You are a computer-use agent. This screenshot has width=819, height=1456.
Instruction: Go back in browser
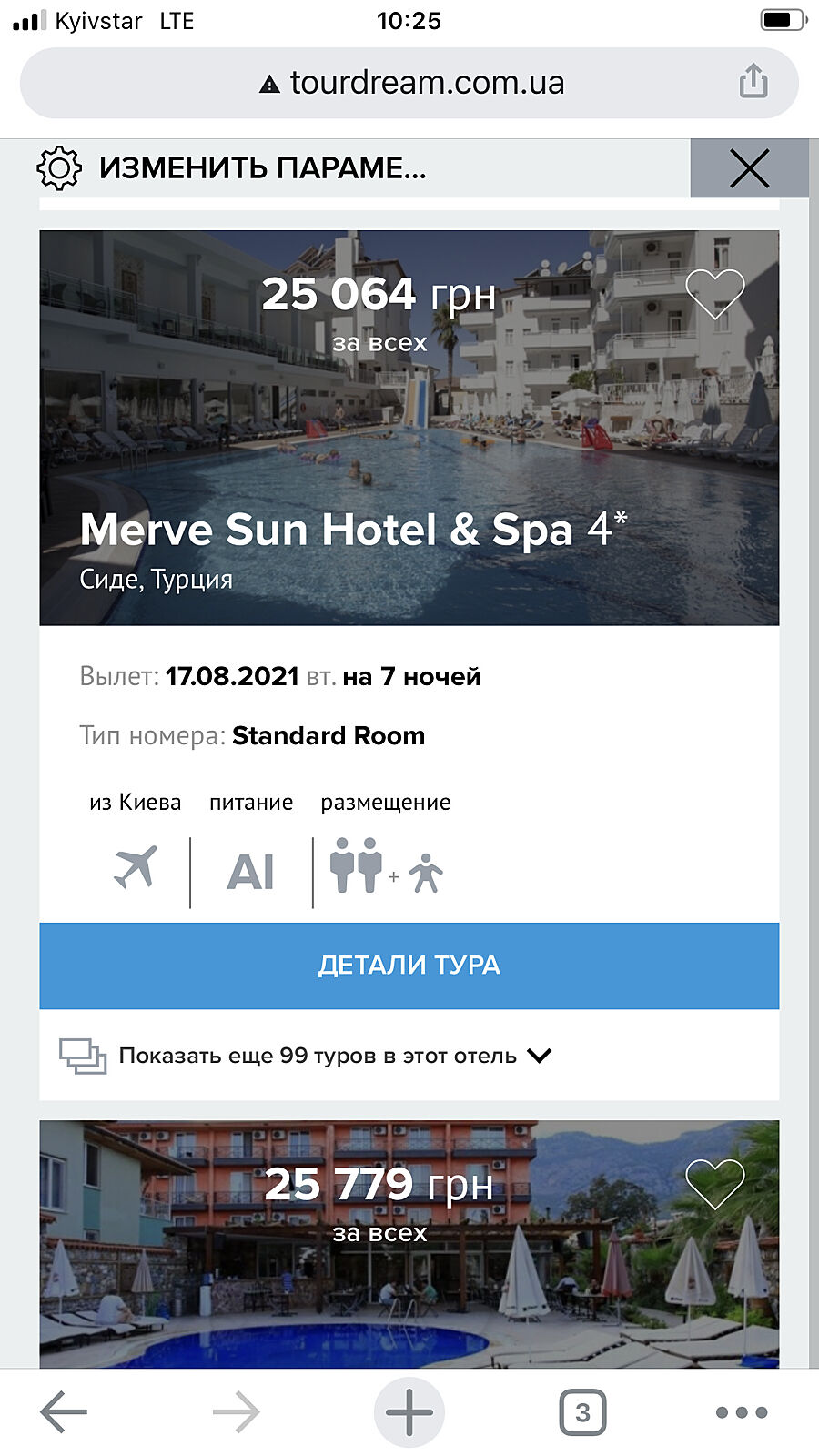click(64, 1412)
